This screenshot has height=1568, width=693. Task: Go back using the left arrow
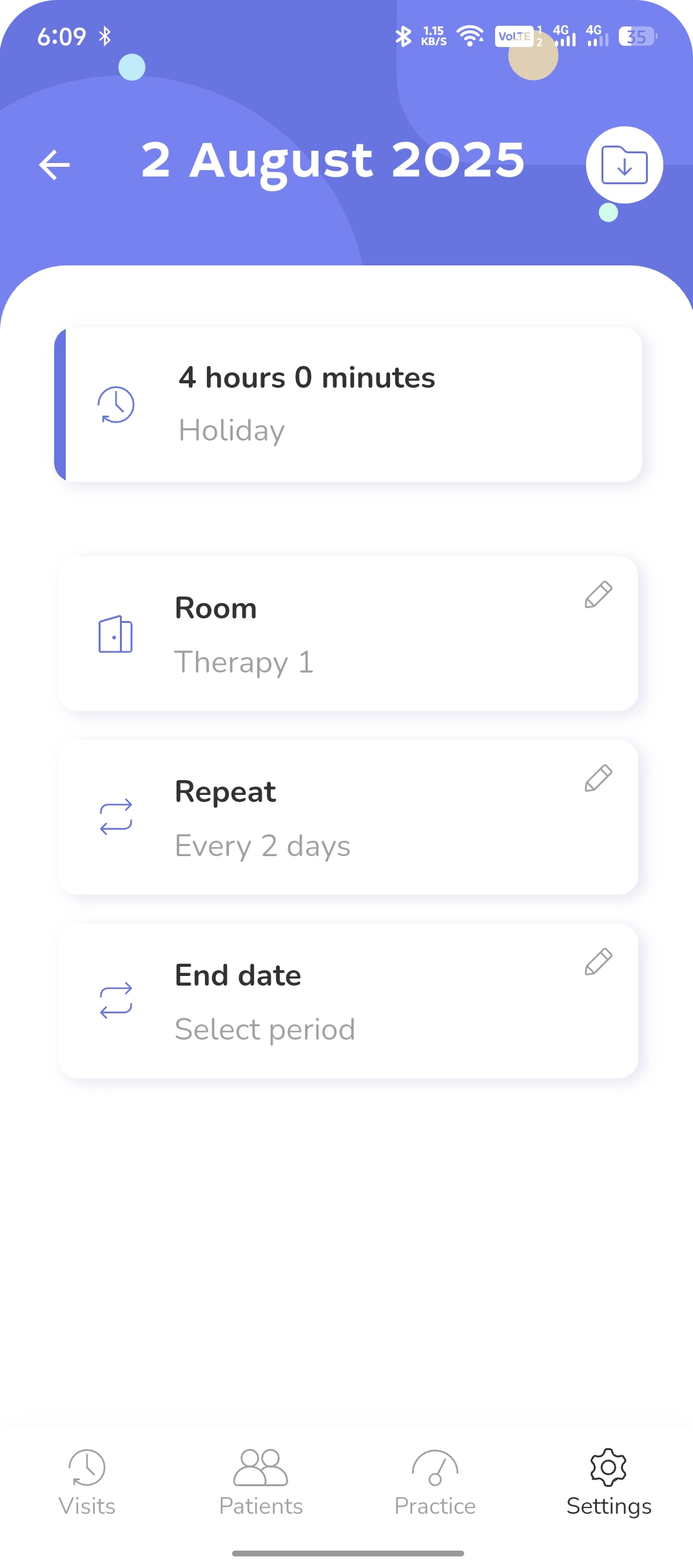pos(54,165)
